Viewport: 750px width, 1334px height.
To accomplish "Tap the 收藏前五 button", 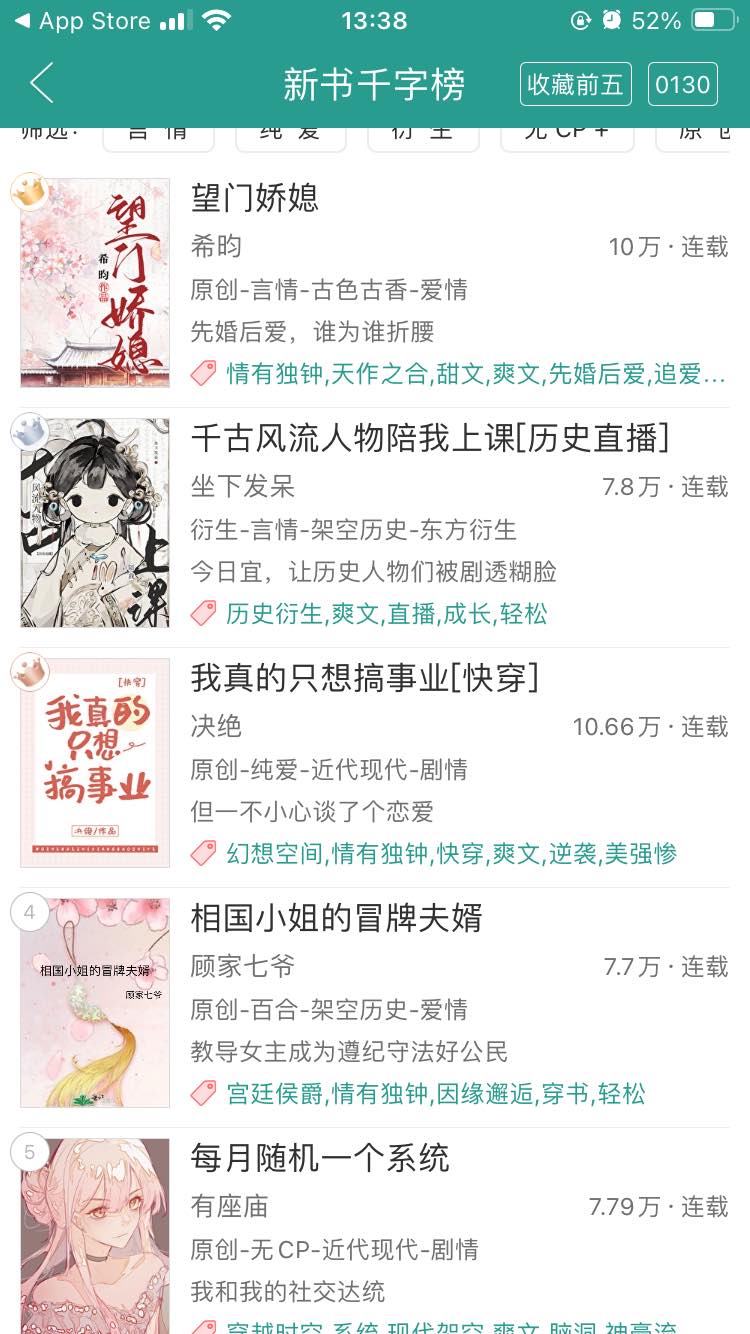I will [576, 85].
